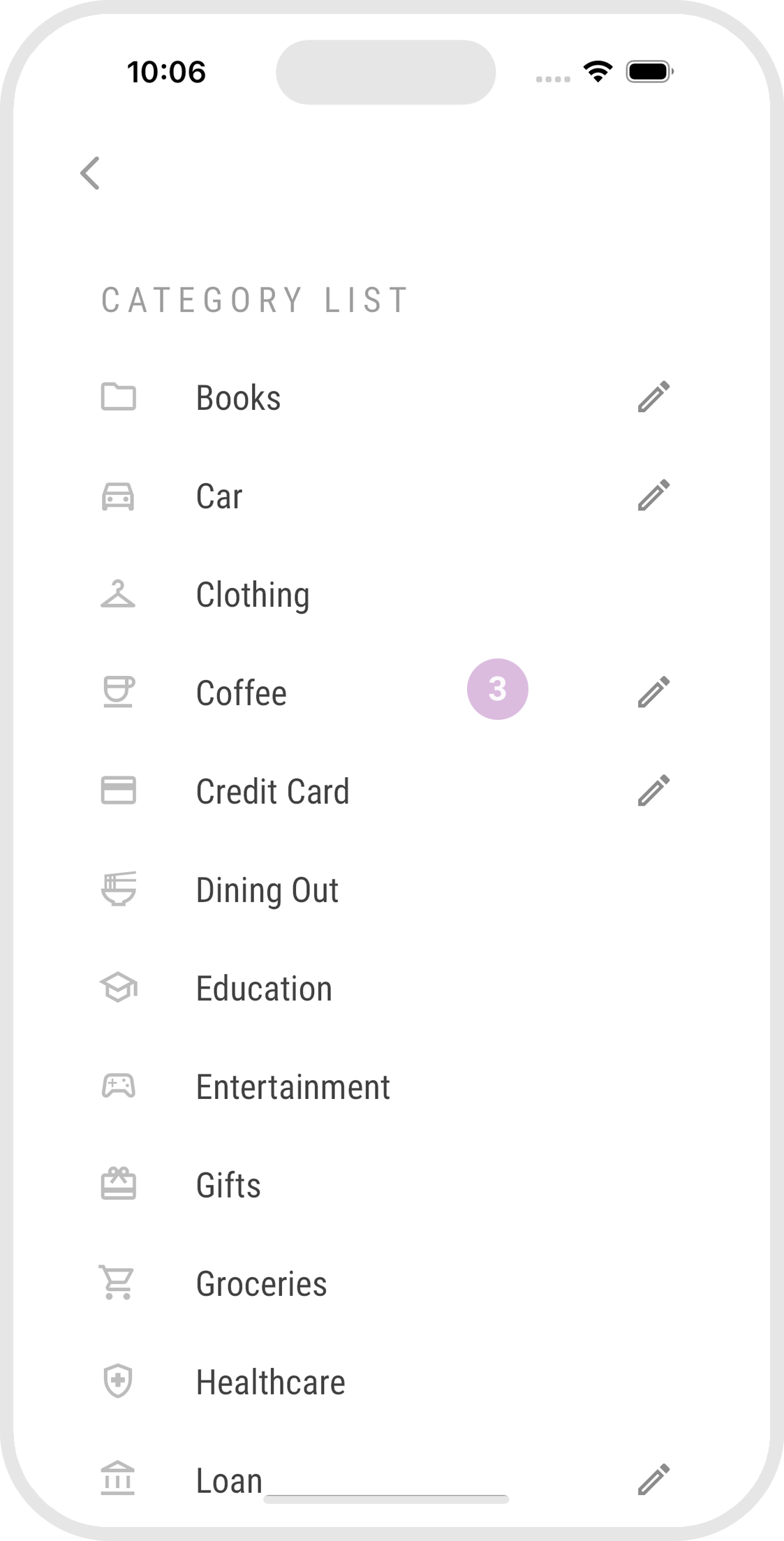This screenshot has width=784, height=1541.
Task: Choose the Groceries category
Action: (261, 1284)
